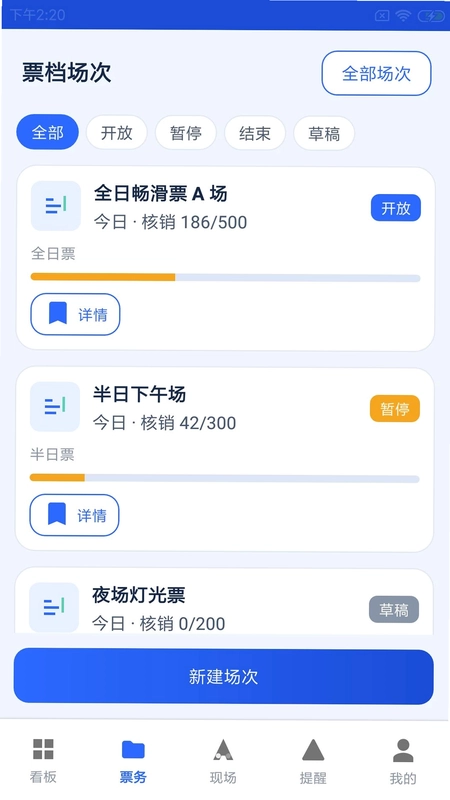Screen dimensions: 450x800
Task: Switch to the 看板 tab
Action: (x=43, y=761)
